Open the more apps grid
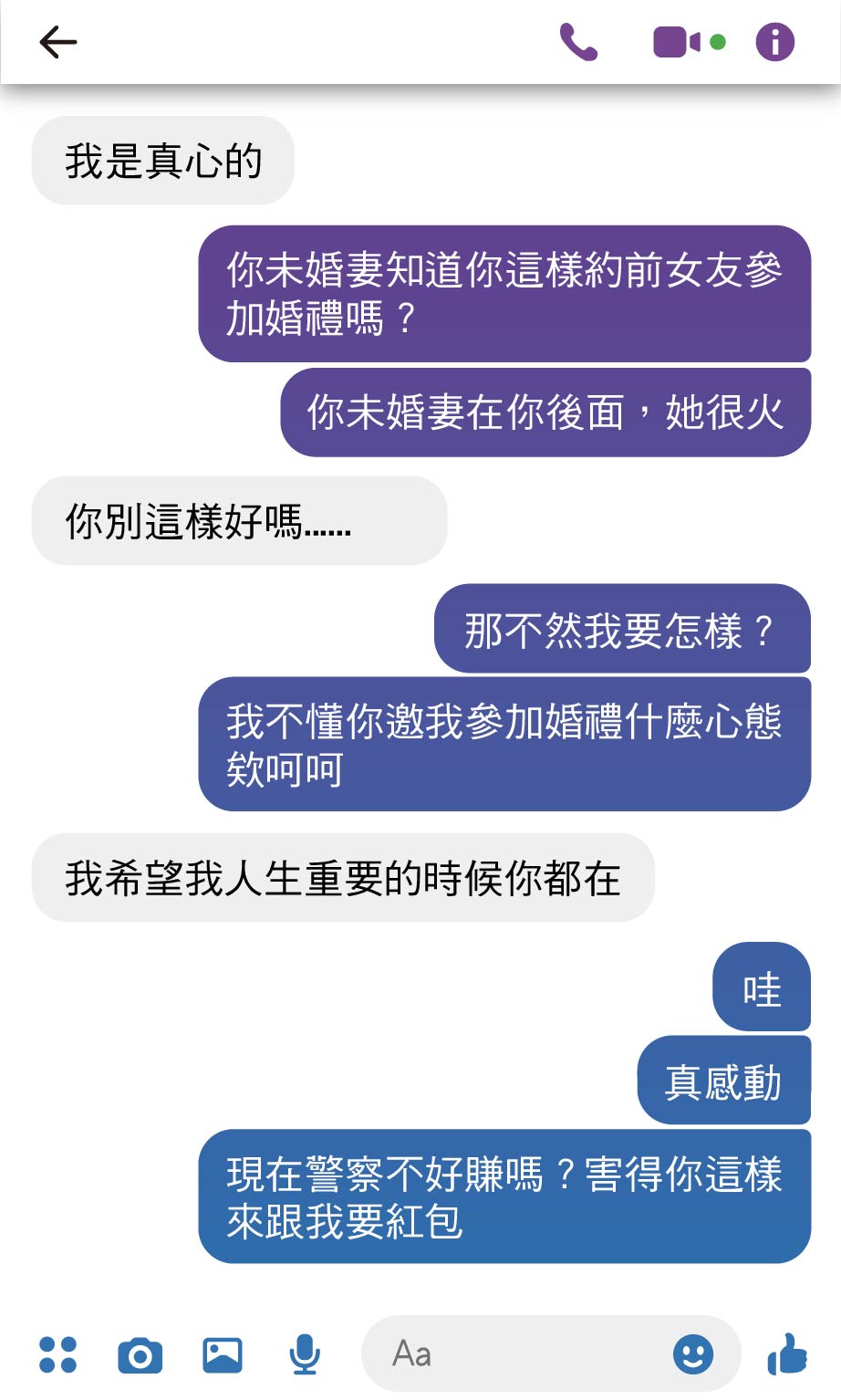 click(58, 1354)
